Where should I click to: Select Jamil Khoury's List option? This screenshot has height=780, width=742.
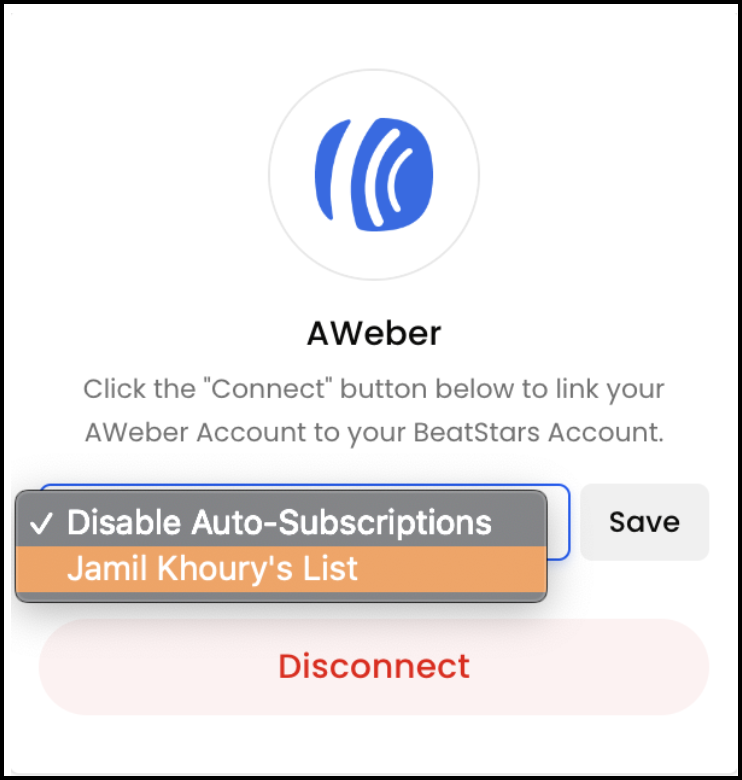tap(281, 569)
